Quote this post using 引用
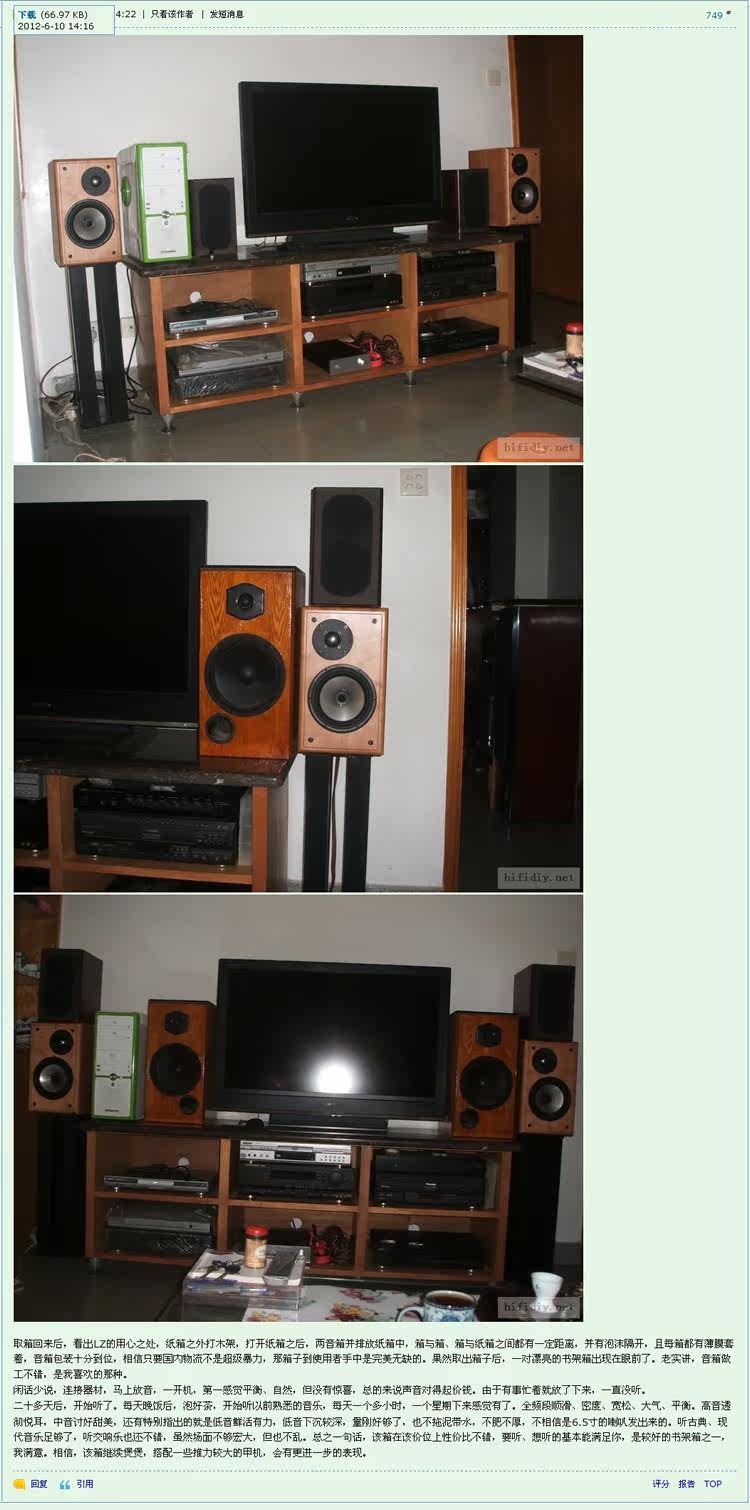 point(84,1484)
